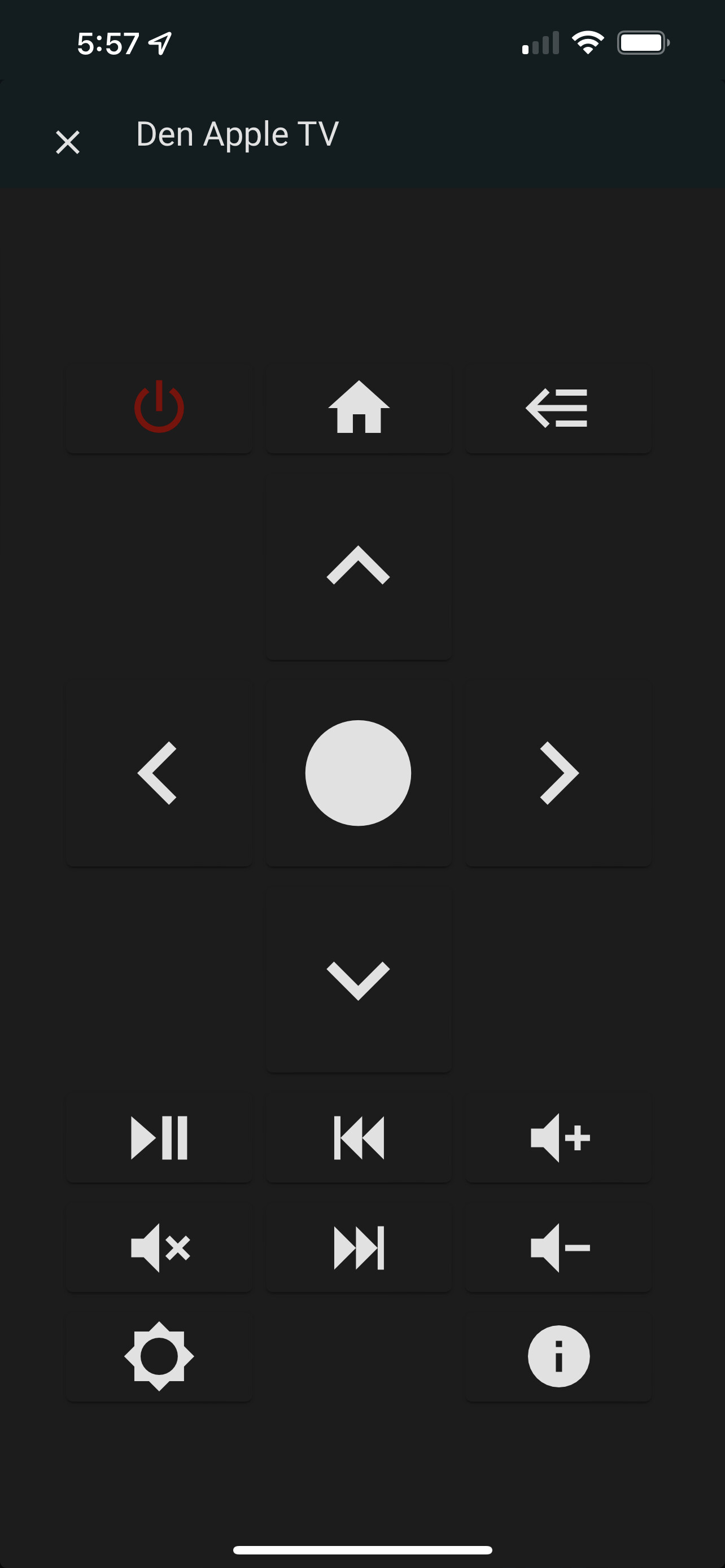The height and width of the screenshot is (1568, 725).
Task: Skip to previous track
Action: (x=359, y=1140)
